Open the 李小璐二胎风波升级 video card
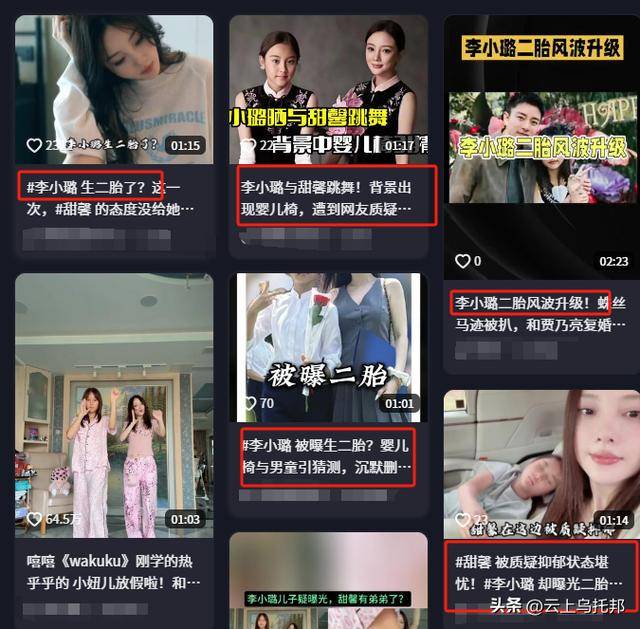Screen dimensions: 640x629 pyautogui.click(x=542, y=150)
